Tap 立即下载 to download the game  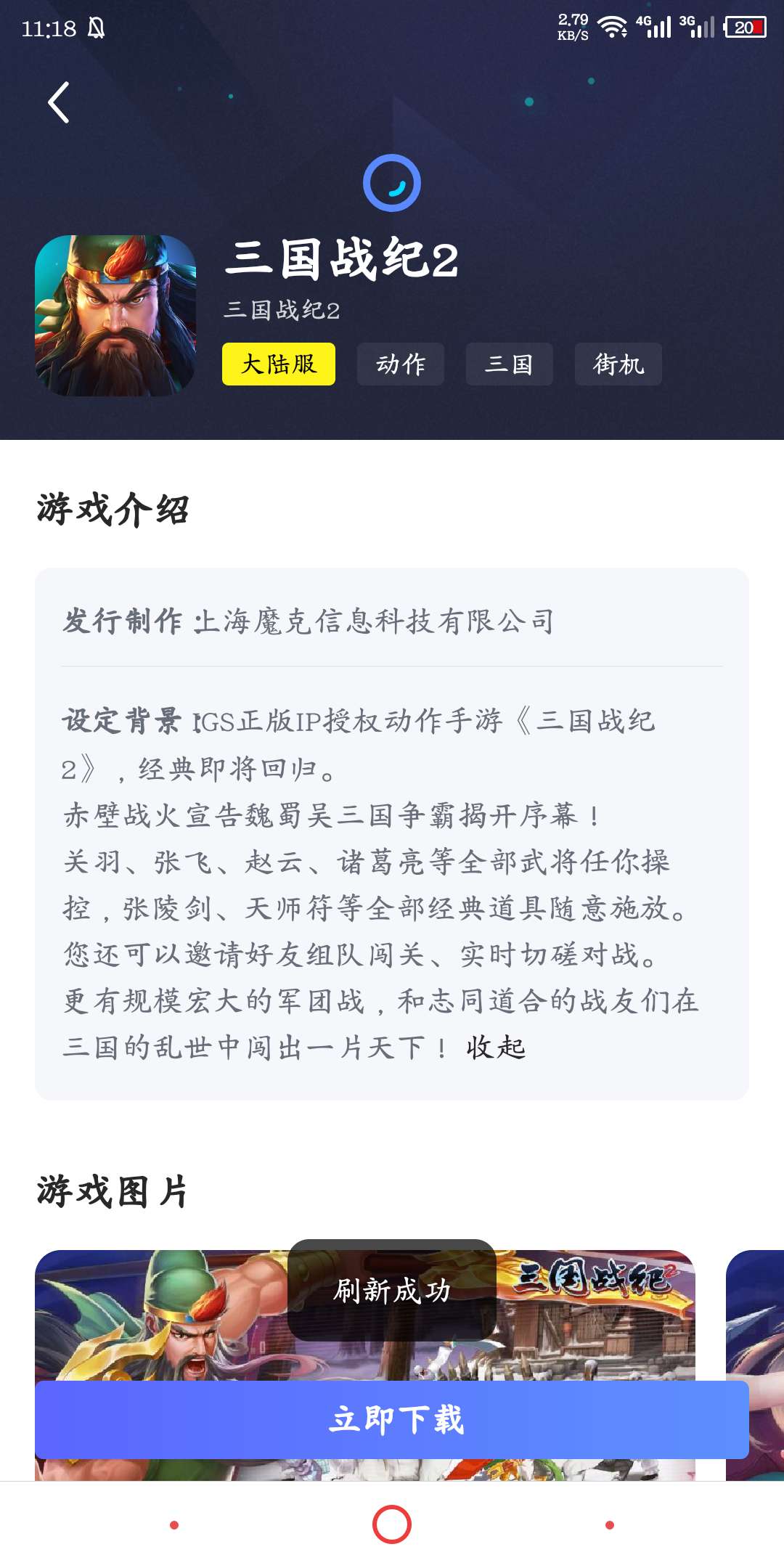point(392,1419)
